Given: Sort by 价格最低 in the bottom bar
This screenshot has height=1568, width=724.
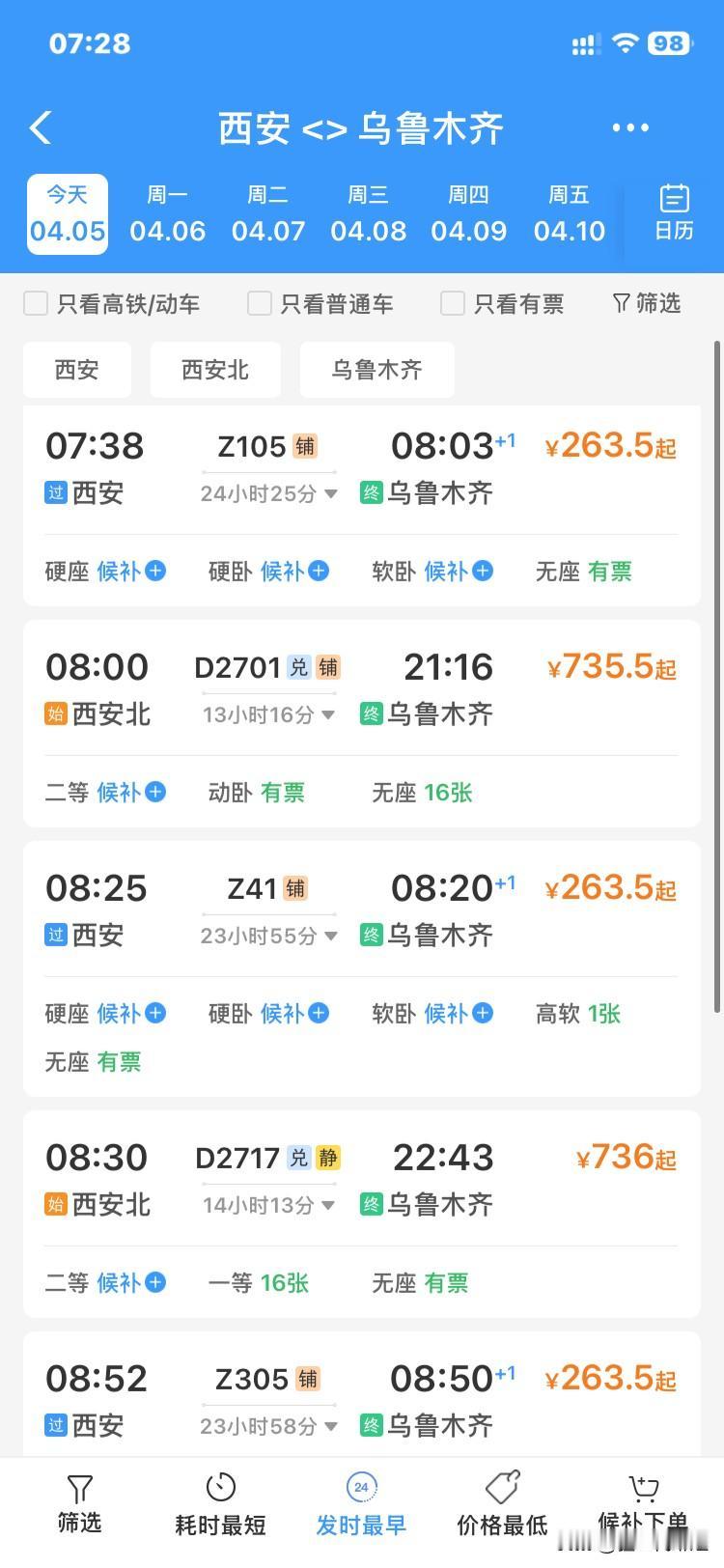Looking at the screenshot, I should point(502,1504).
